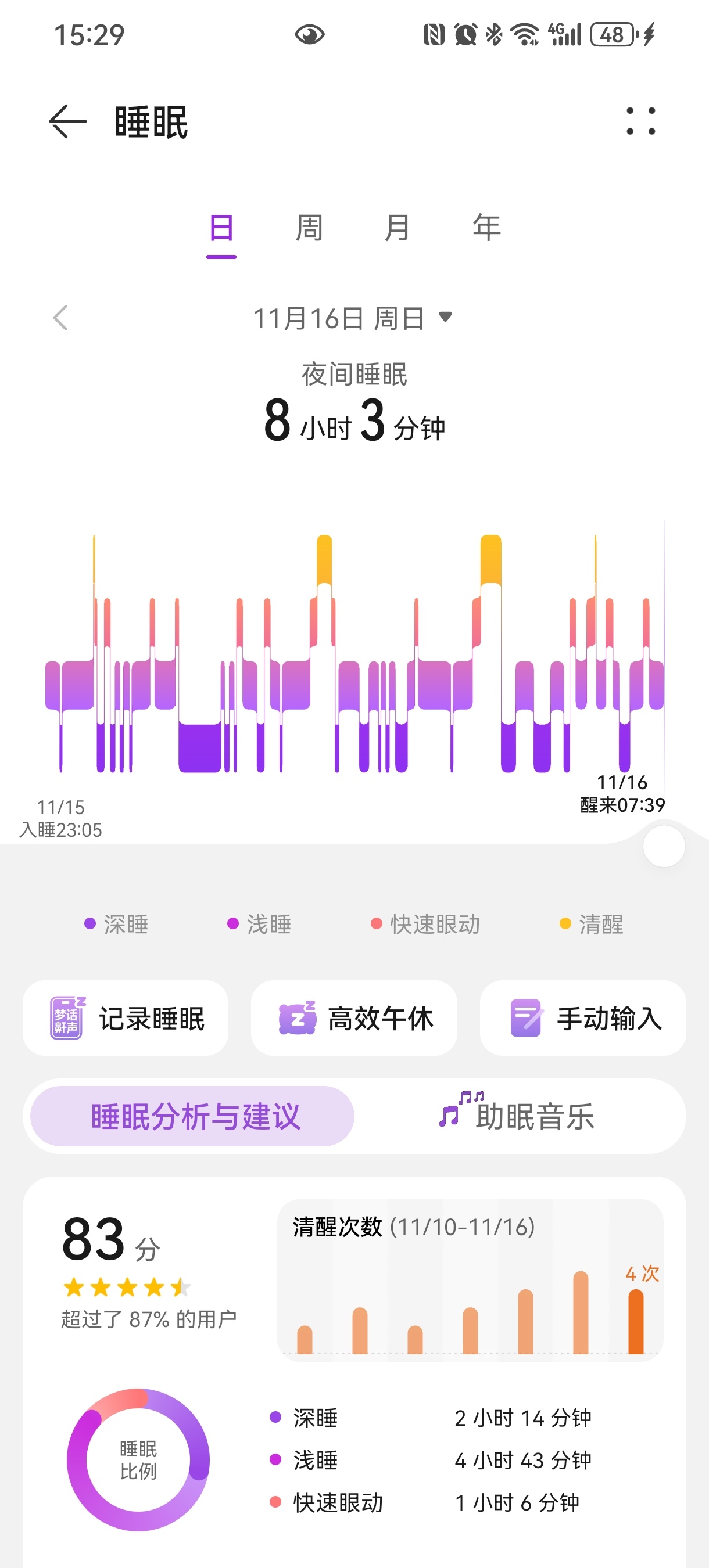Select the 睡眠分析与建议 tab
Screen dimensions: 709x1568
tap(192, 1116)
